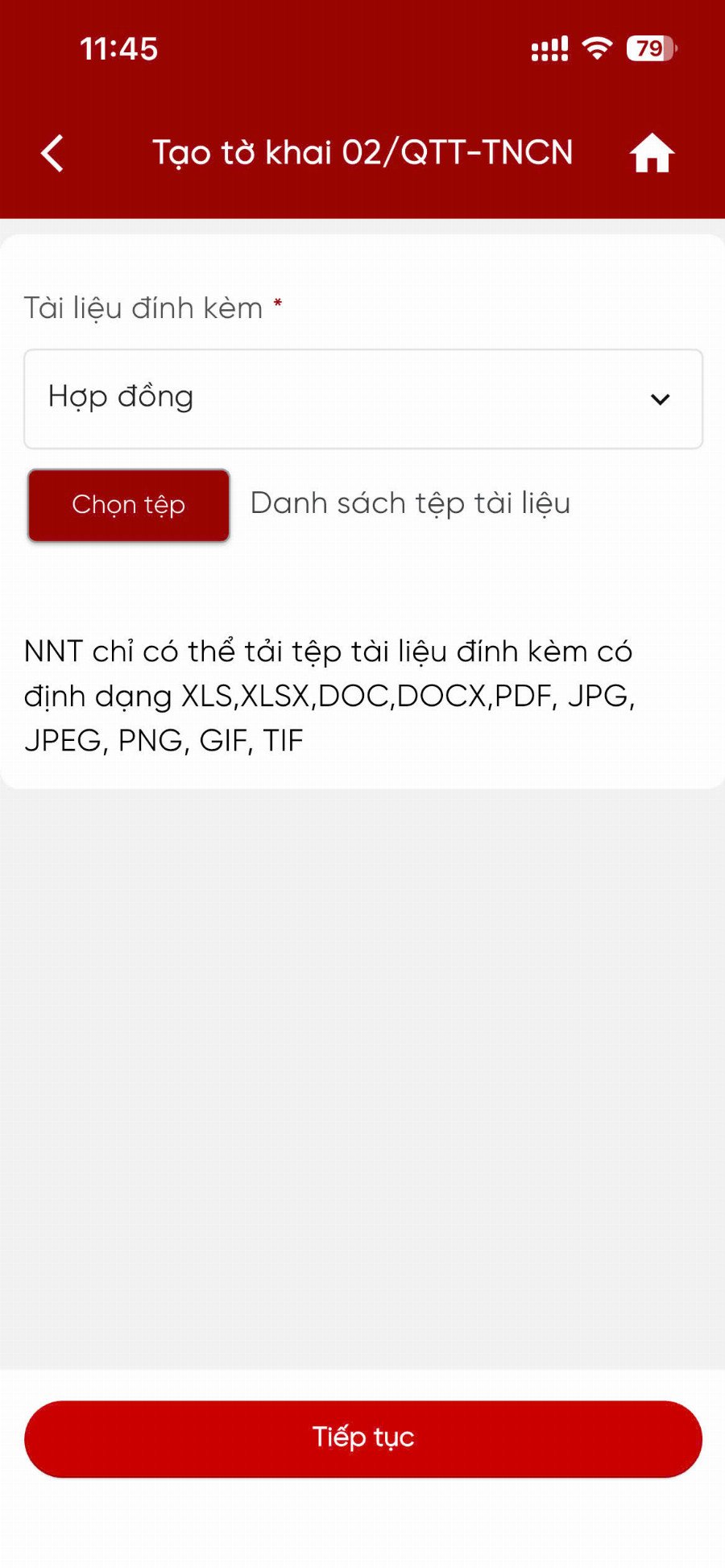
Task: Tap the Tạo tờ khai 02/QTT-TNCN title
Action: [x=363, y=152]
